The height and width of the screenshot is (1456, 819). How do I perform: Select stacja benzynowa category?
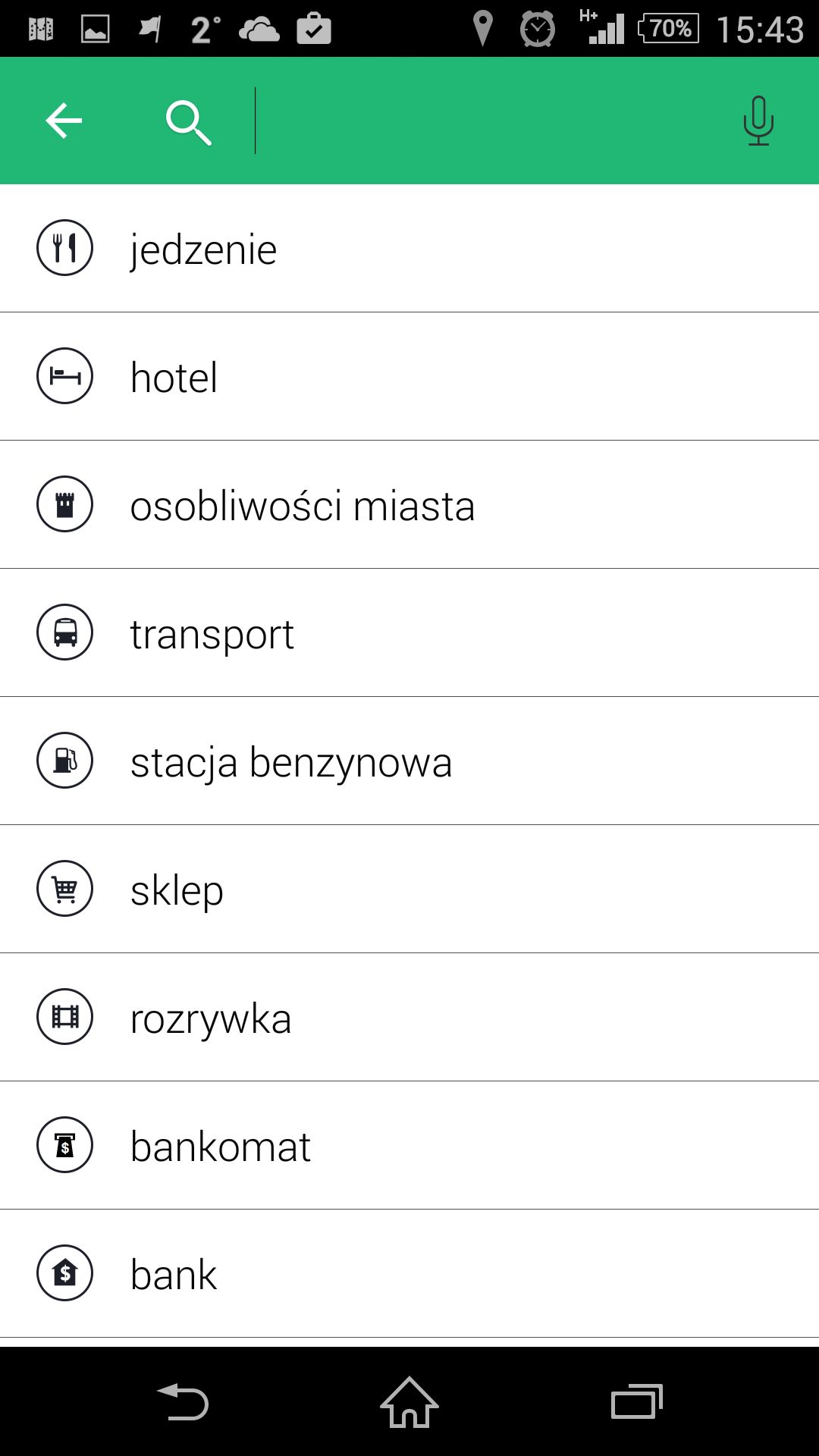pyautogui.click(x=409, y=761)
